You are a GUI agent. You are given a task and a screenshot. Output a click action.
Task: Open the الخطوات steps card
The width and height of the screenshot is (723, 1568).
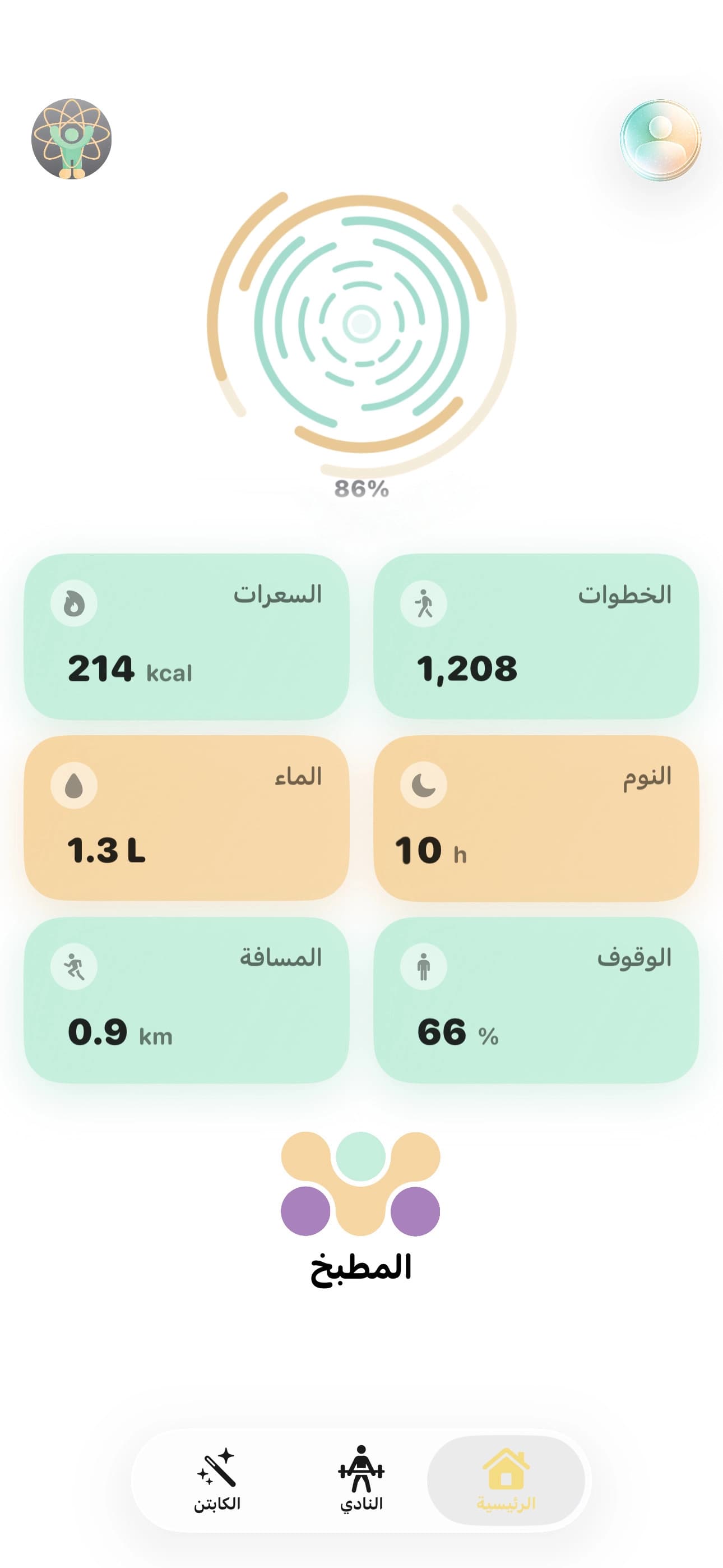536,636
